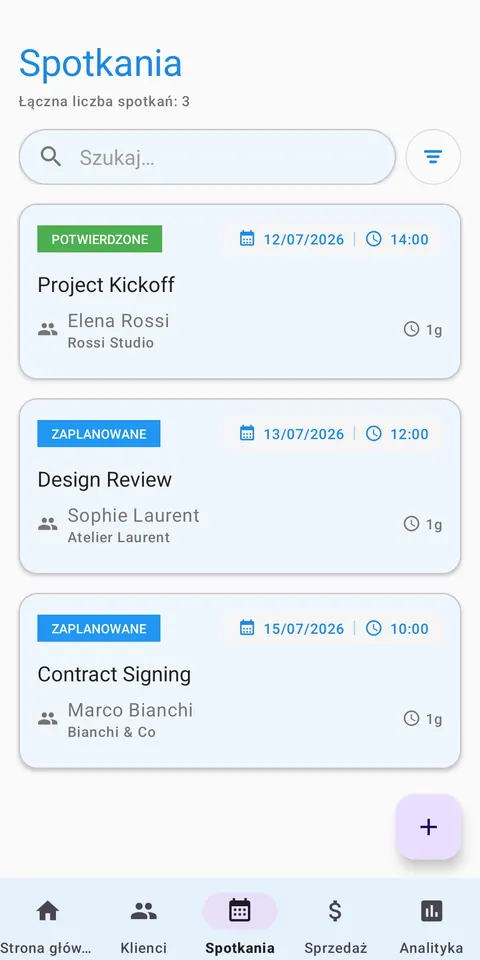
Task: Open the Contract Signing meeting card
Action: point(240,681)
